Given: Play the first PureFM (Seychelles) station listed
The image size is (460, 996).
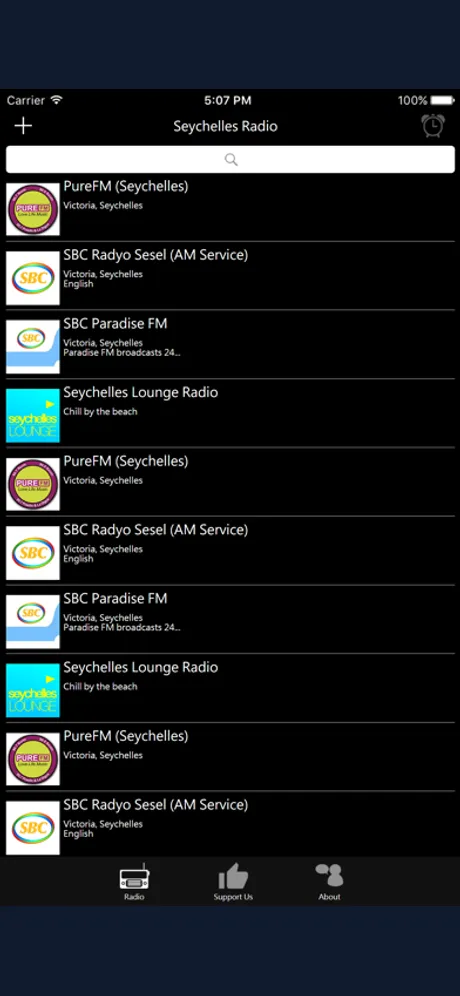Looking at the screenshot, I should tap(230, 207).
